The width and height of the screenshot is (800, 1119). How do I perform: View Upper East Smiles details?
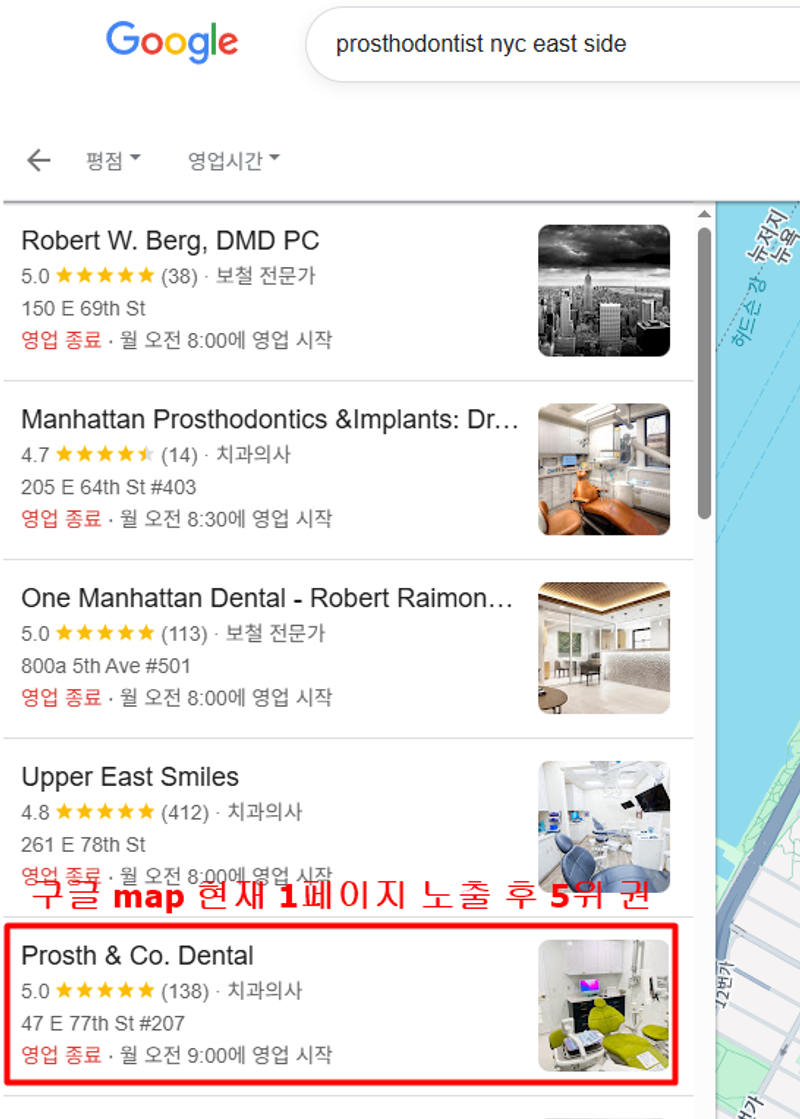pyautogui.click(x=130, y=777)
